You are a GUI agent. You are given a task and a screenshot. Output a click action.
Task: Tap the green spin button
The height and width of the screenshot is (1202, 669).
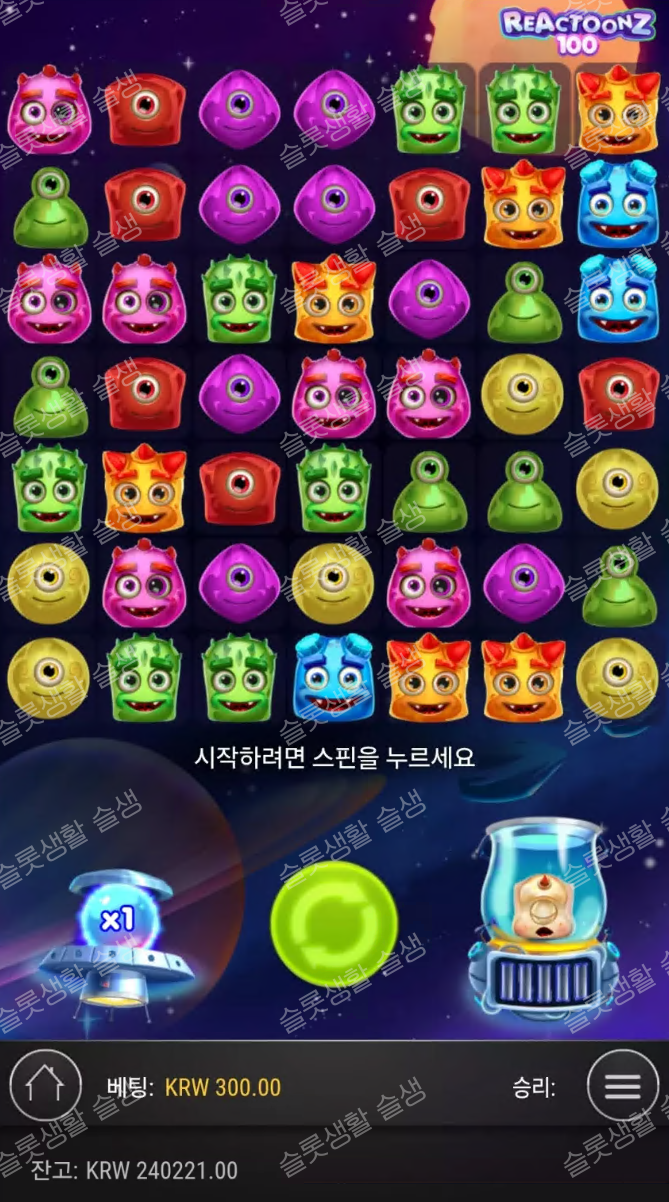334,922
